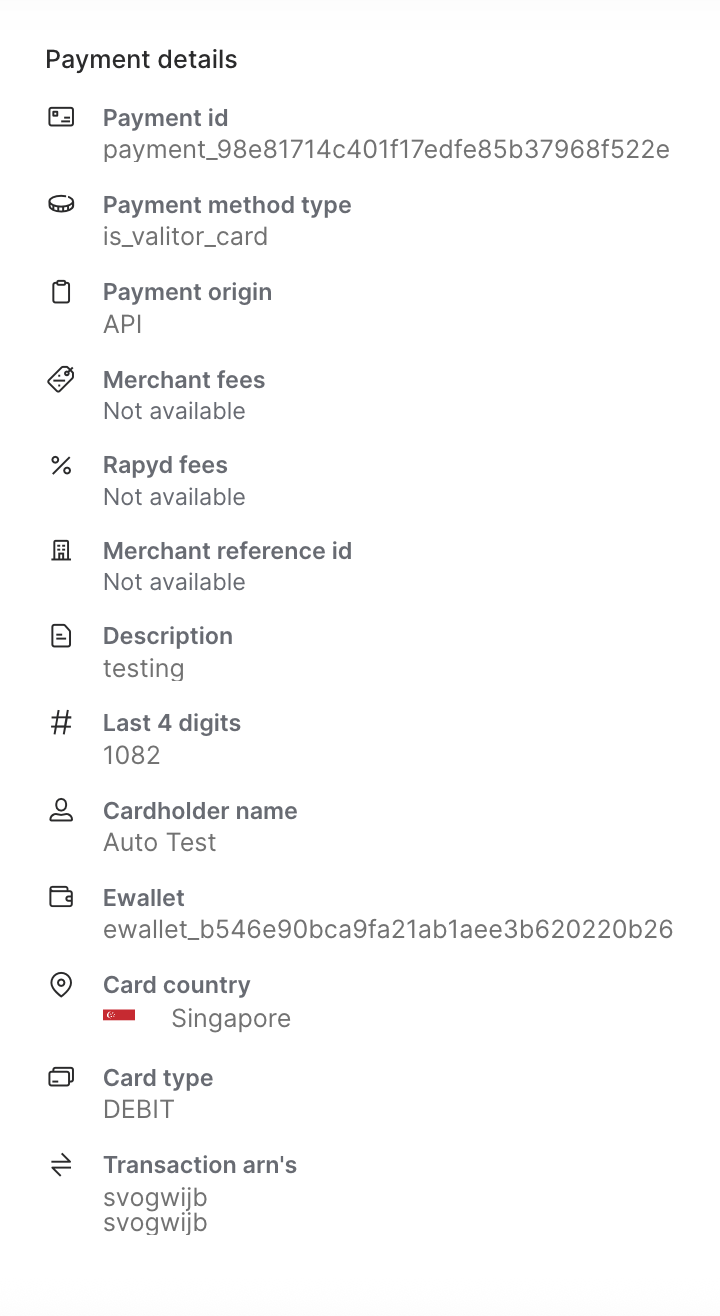Click the Payment id card icon
Image resolution: width=720 pixels, height=1316 pixels.
click(x=61, y=116)
